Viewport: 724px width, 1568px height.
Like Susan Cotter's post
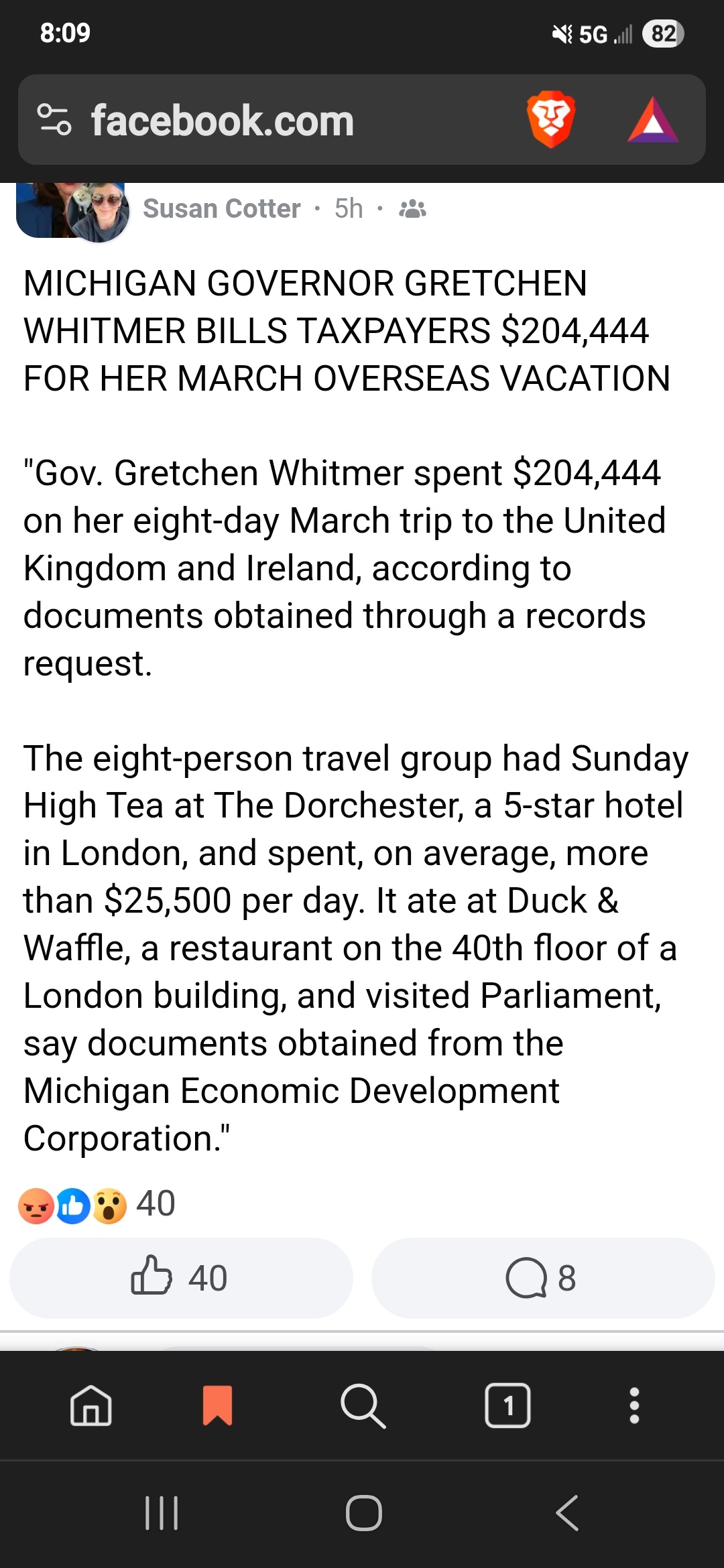[x=181, y=1278]
